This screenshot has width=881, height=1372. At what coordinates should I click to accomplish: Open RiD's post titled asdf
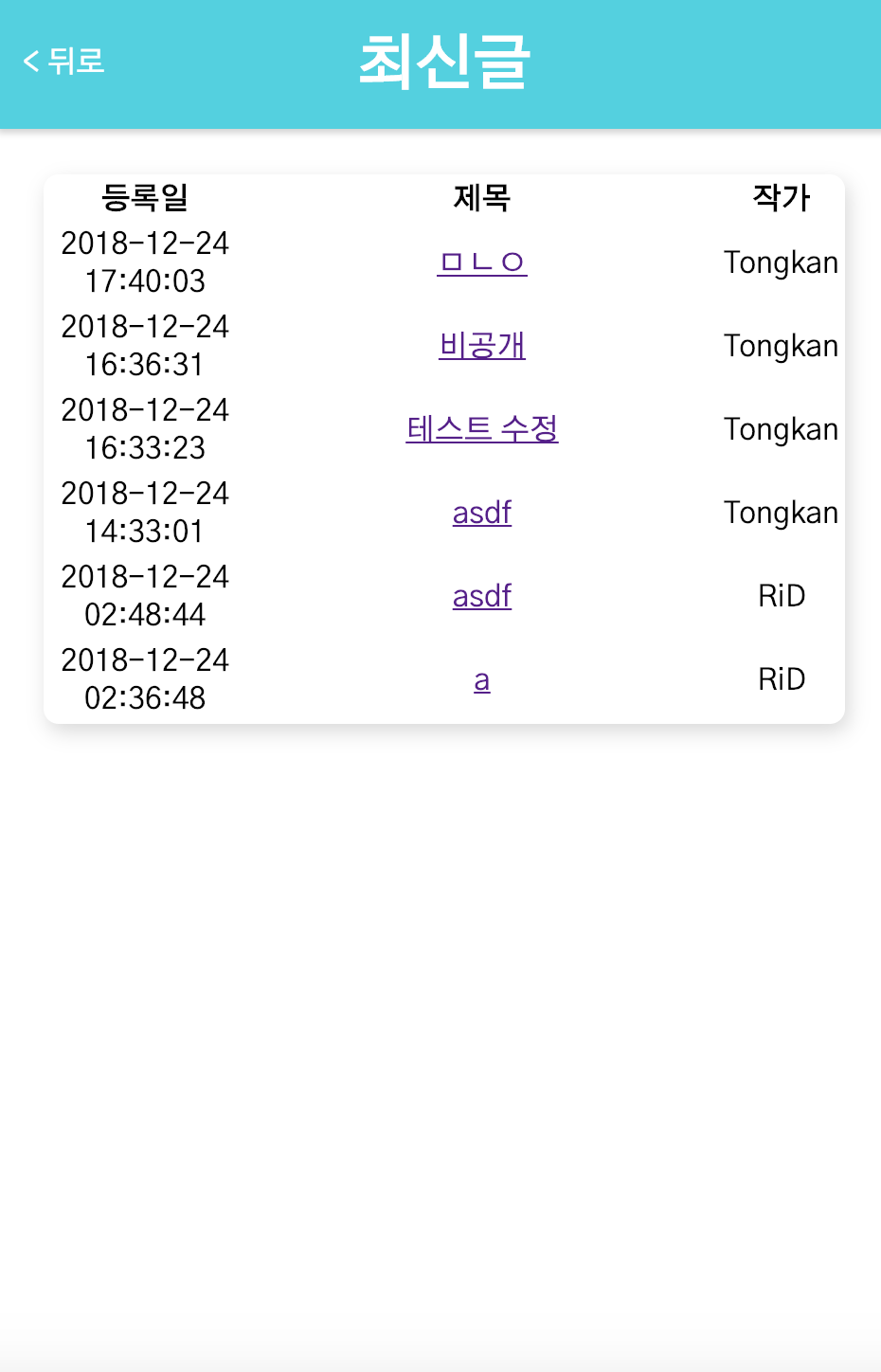click(x=481, y=596)
